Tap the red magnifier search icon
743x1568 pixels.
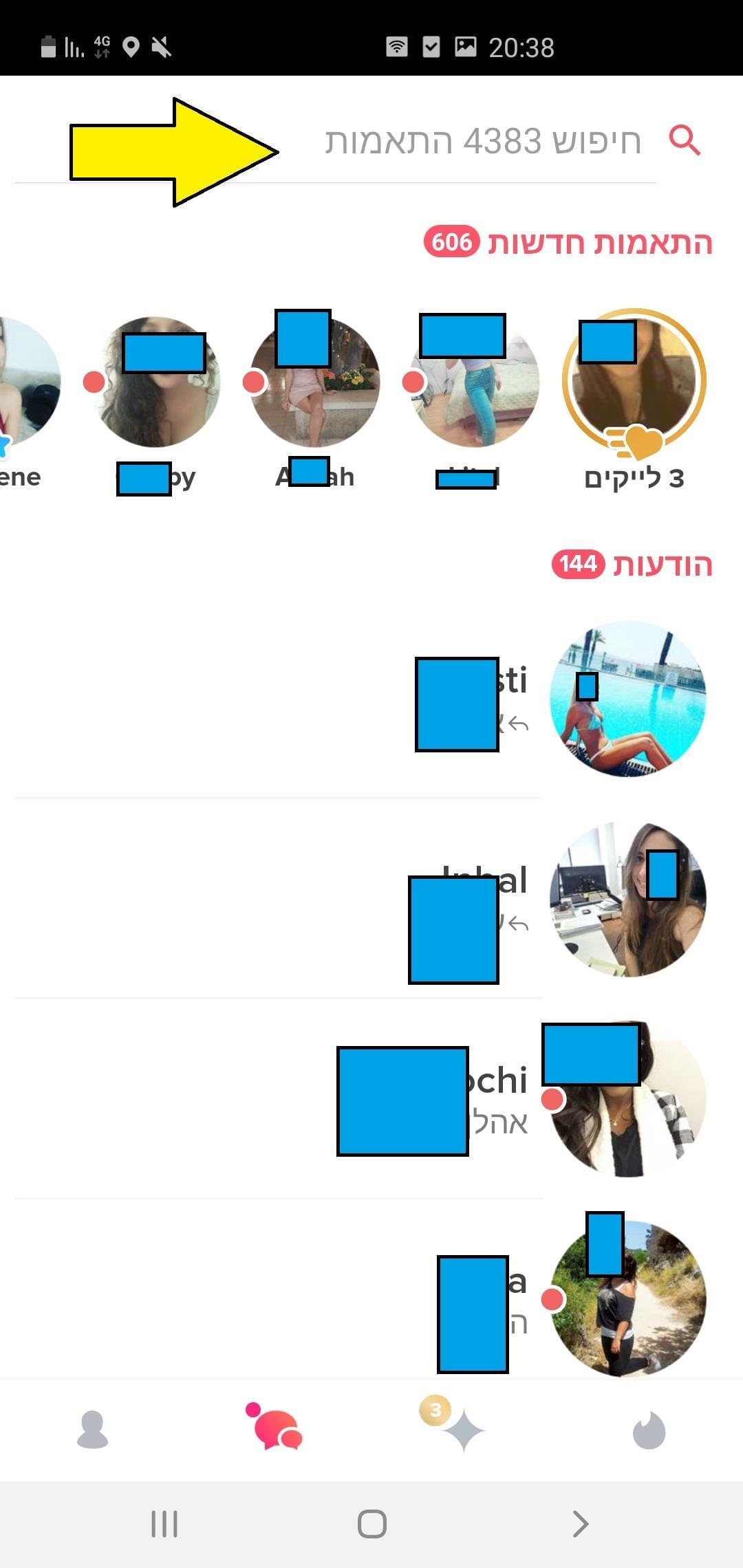[x=685, y=141]
